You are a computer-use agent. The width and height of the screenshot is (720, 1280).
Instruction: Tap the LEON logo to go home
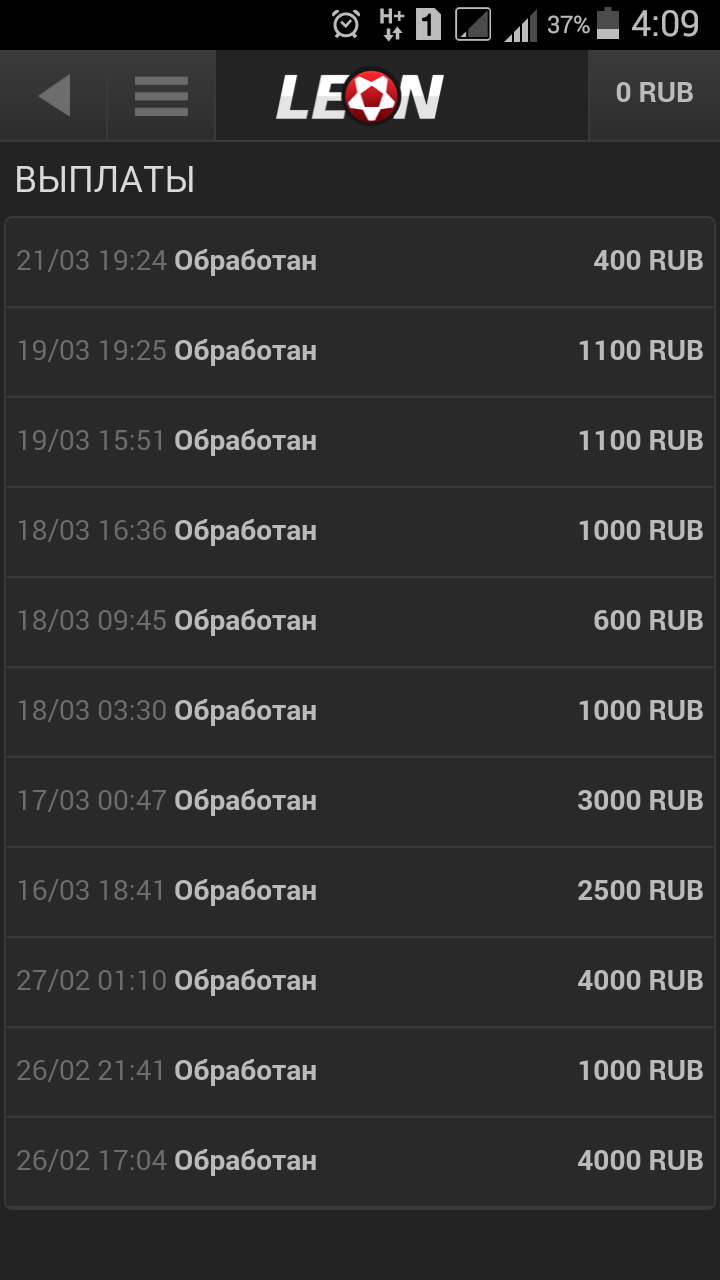[x=360, y=96]
